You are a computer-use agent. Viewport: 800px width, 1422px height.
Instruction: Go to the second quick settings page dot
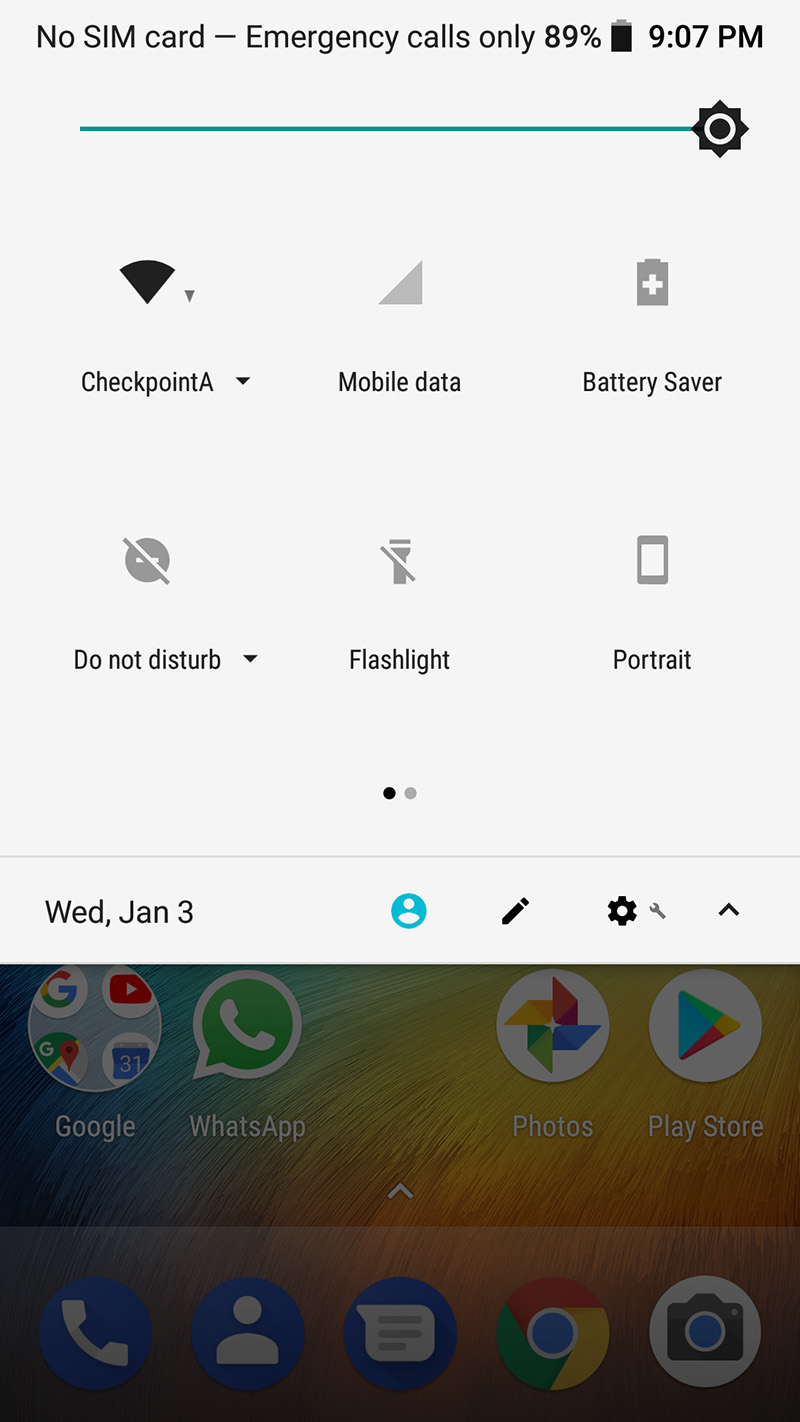(411, 793)
